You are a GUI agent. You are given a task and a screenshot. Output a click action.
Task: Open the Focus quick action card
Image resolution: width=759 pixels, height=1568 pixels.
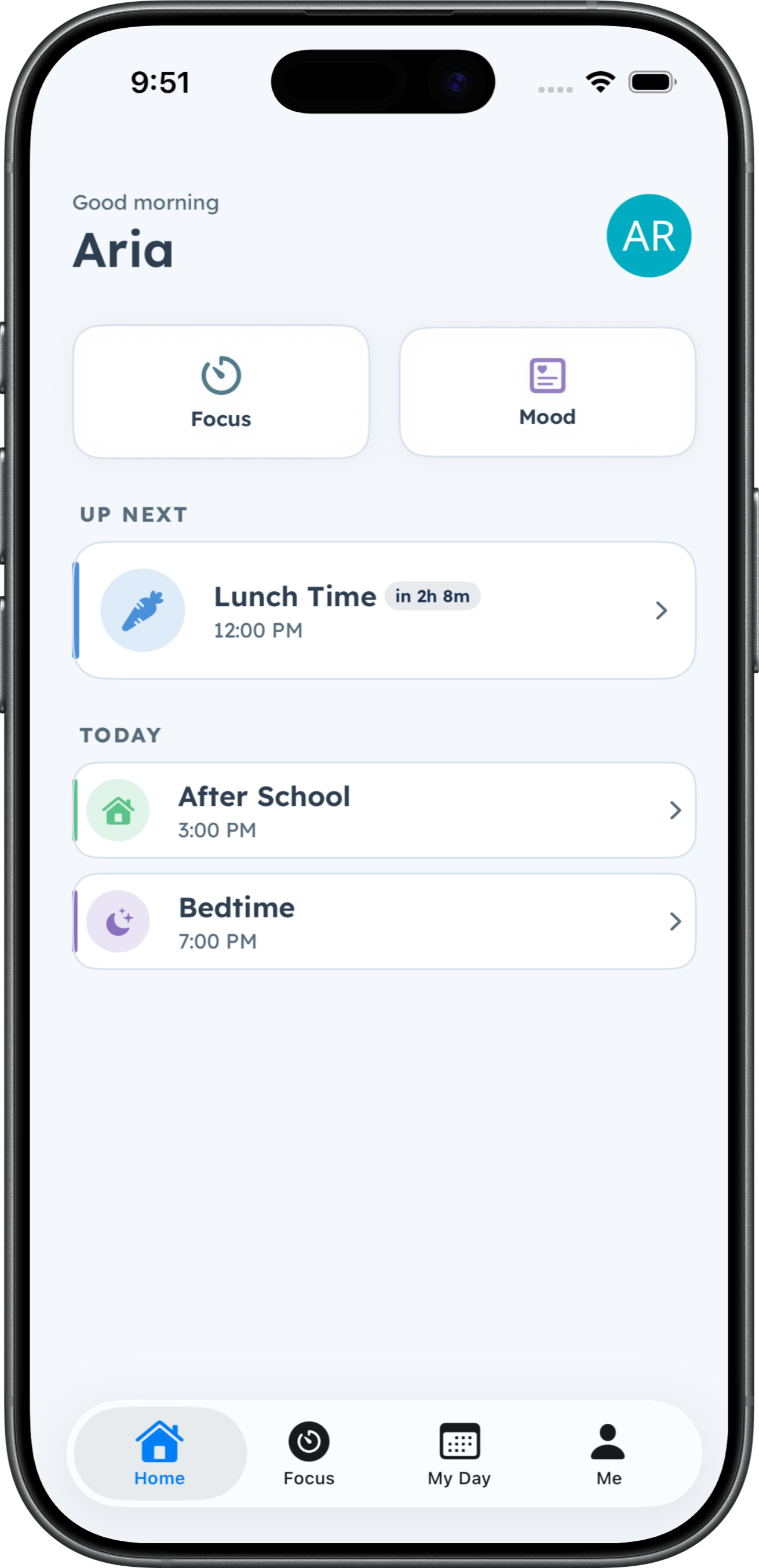coord(221,391)
